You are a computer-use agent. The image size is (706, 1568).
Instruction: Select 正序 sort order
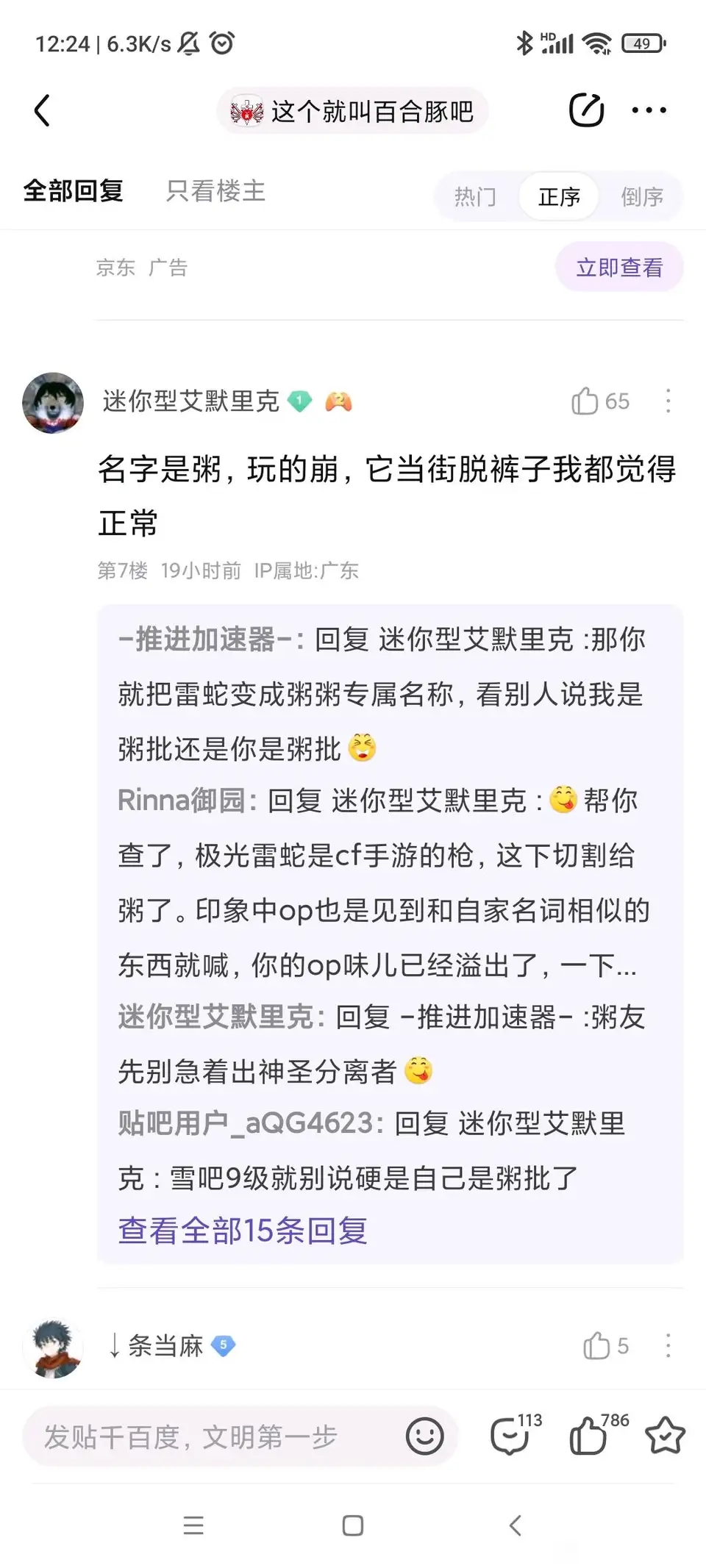pos(559,196)
